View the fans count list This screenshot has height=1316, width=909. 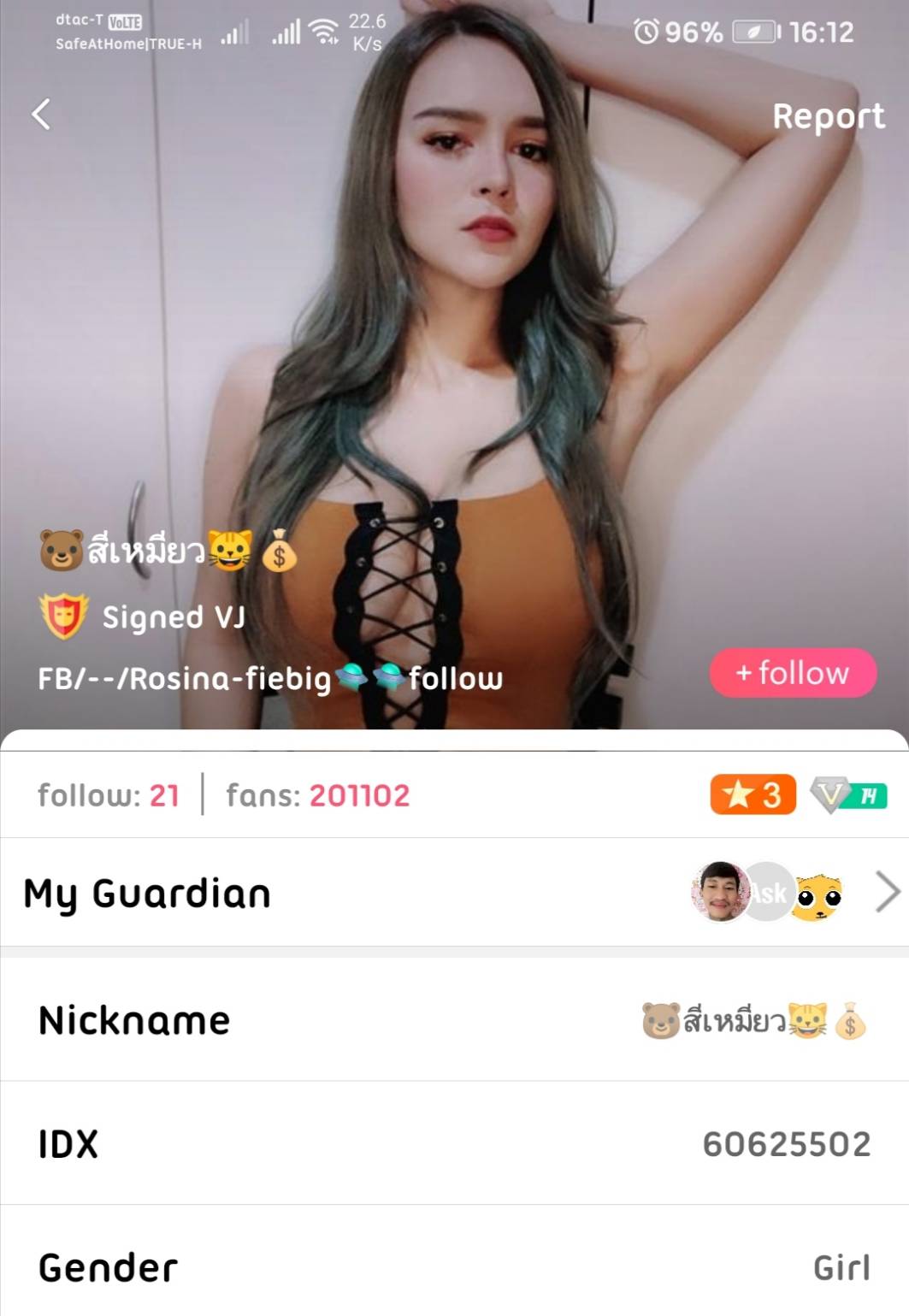click(317, 795)
